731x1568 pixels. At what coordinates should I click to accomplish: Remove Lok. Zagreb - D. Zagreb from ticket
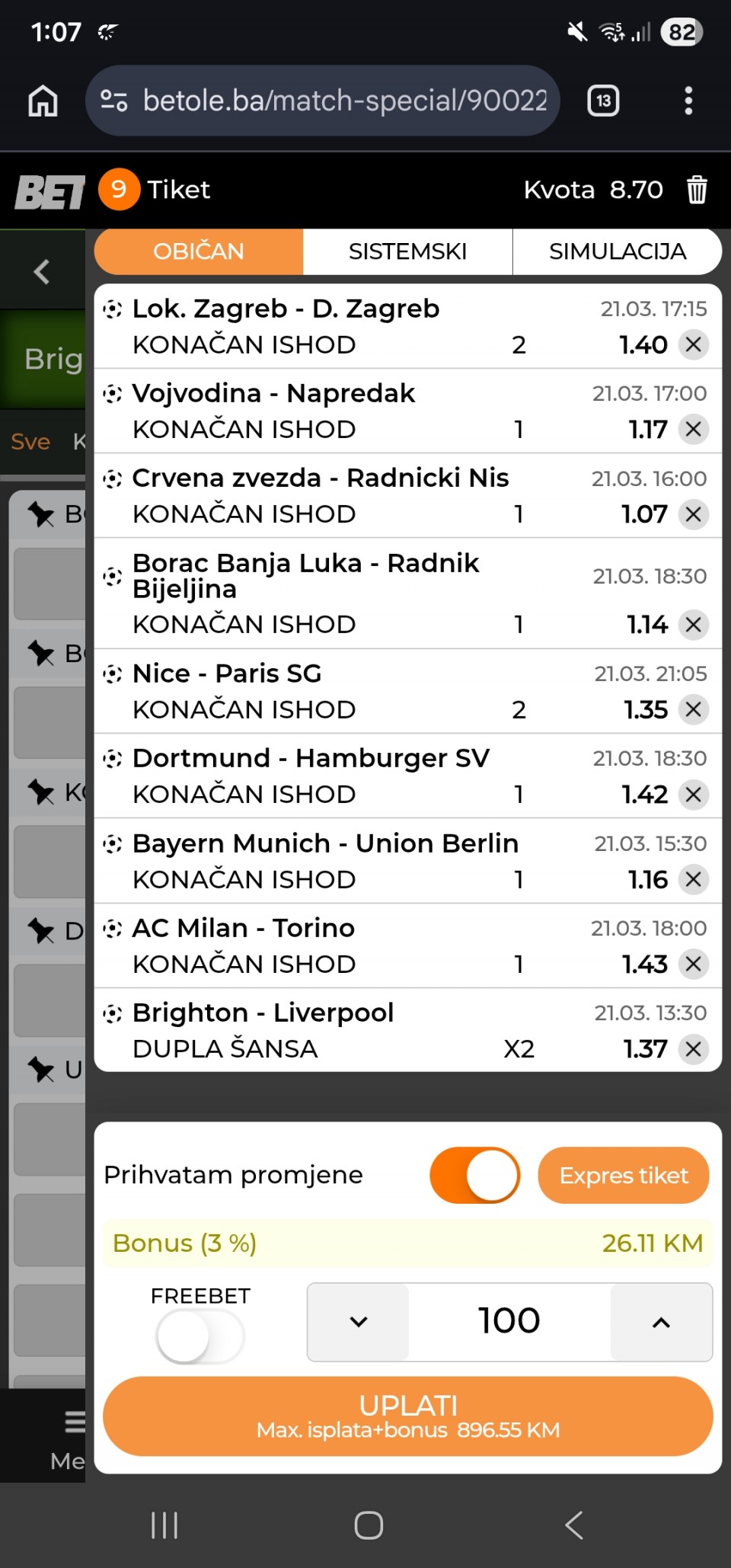[x=693, y=344]
